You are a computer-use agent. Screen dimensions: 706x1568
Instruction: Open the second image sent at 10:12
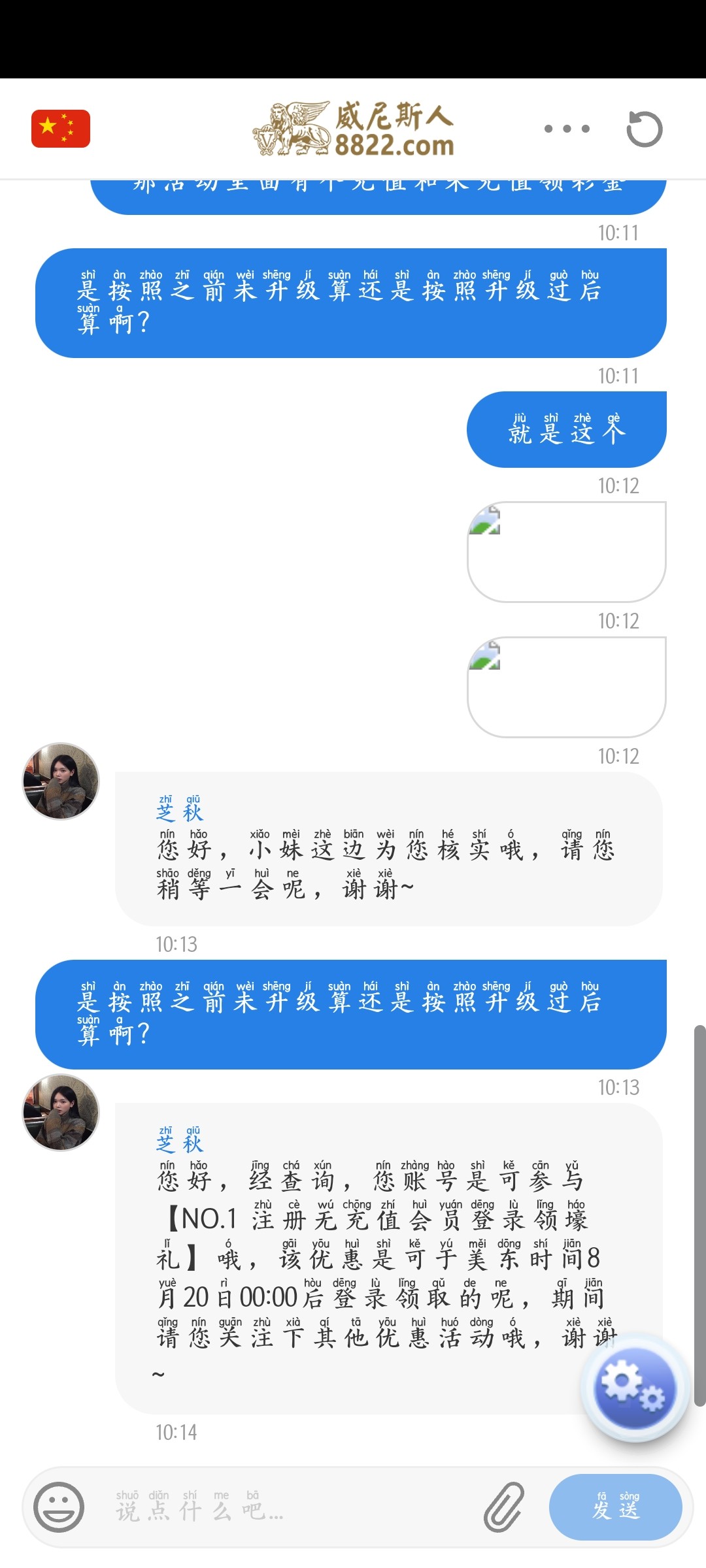pos(566,687)
